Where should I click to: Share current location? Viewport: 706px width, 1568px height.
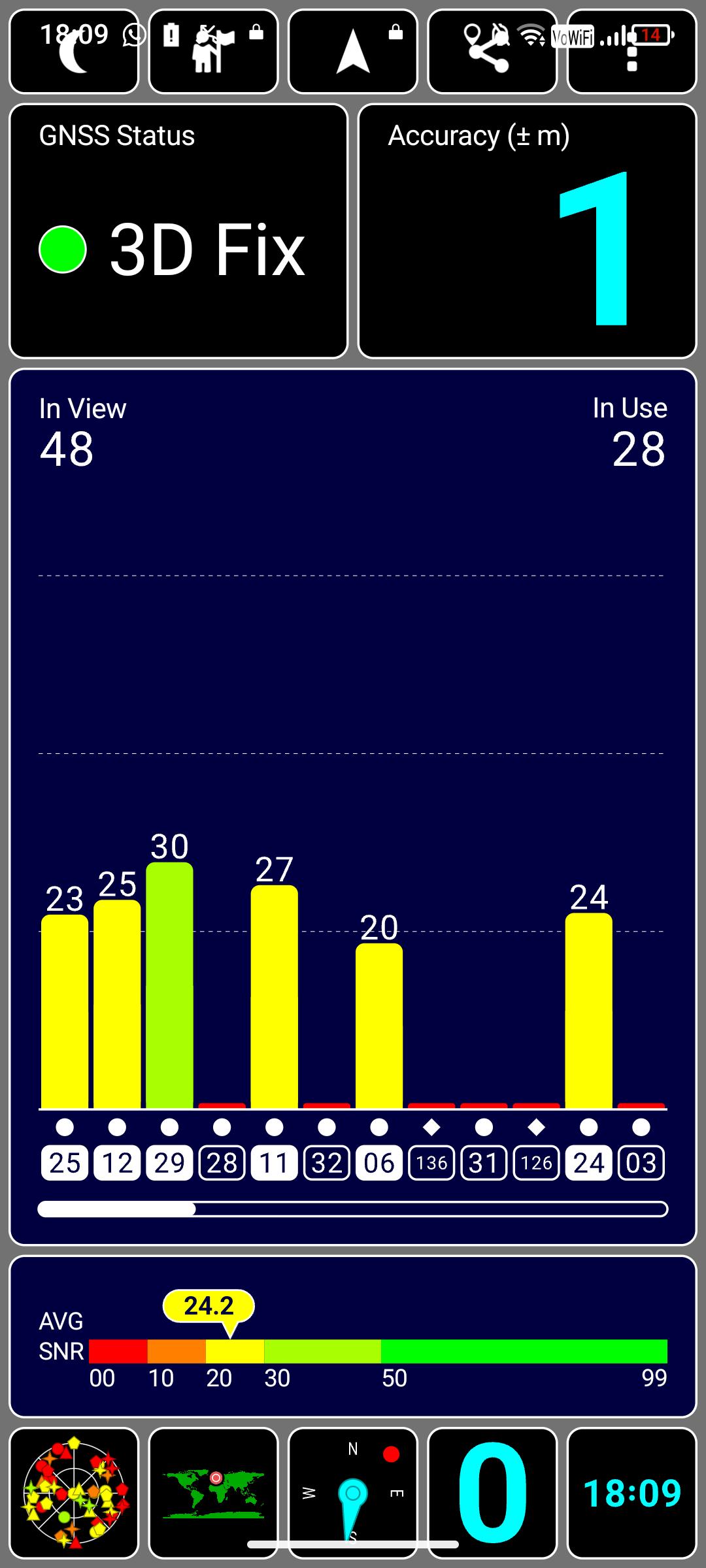[x=492, y=52]
